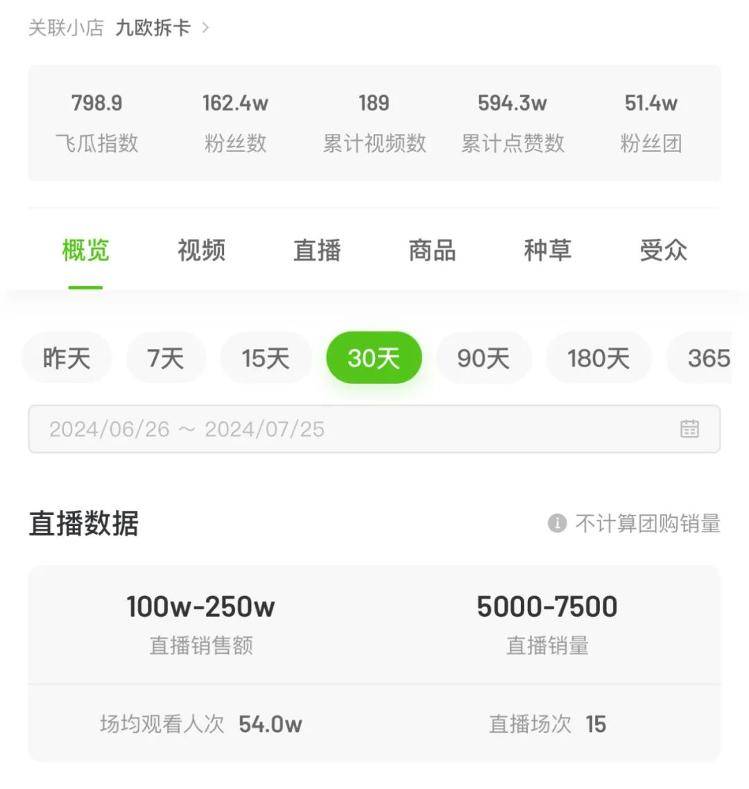Switch to the 受众 tab
Image resolution: width=749 pixels, height=789 pixels.
coord(663,250)
